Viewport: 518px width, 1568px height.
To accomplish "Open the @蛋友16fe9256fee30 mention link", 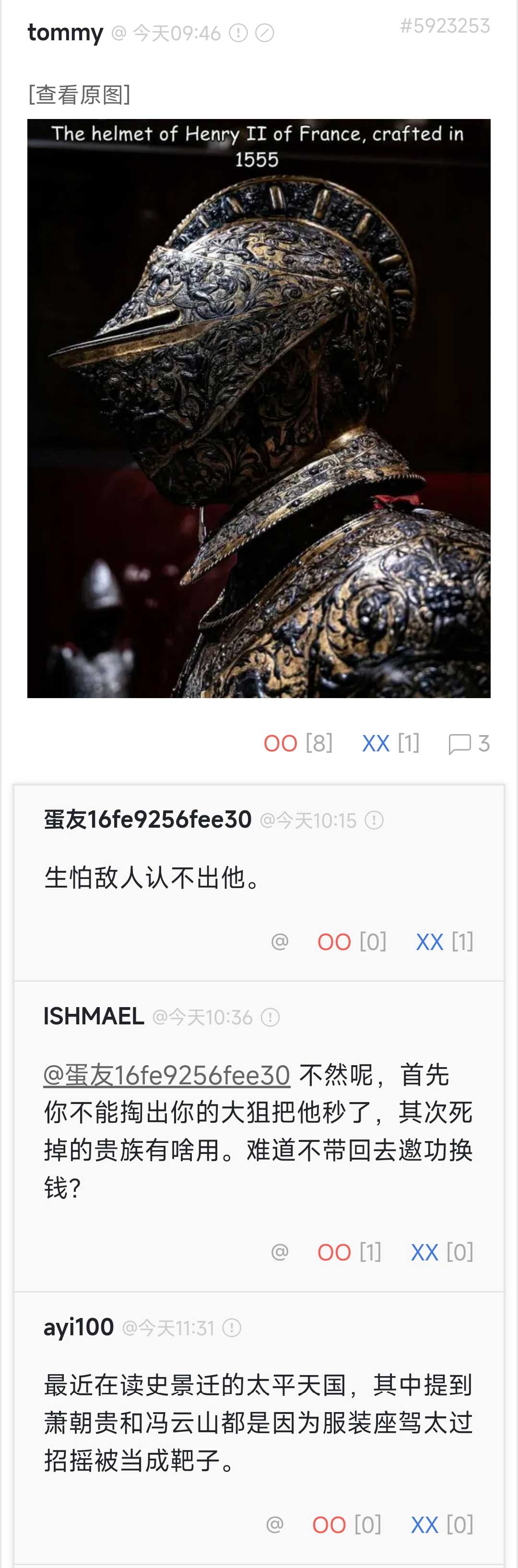I will click(167, 1075).
